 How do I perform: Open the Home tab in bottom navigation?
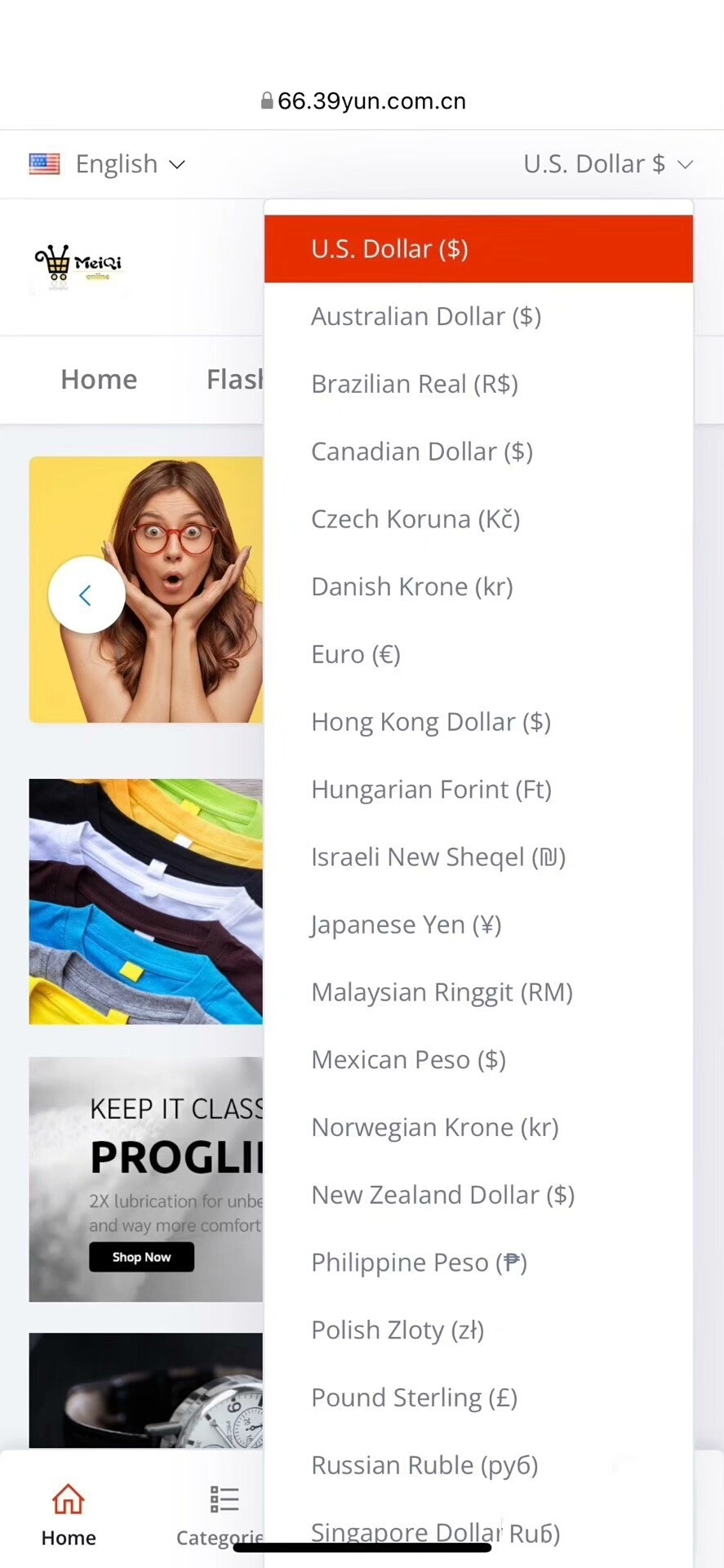click(x=69, y=1516)
